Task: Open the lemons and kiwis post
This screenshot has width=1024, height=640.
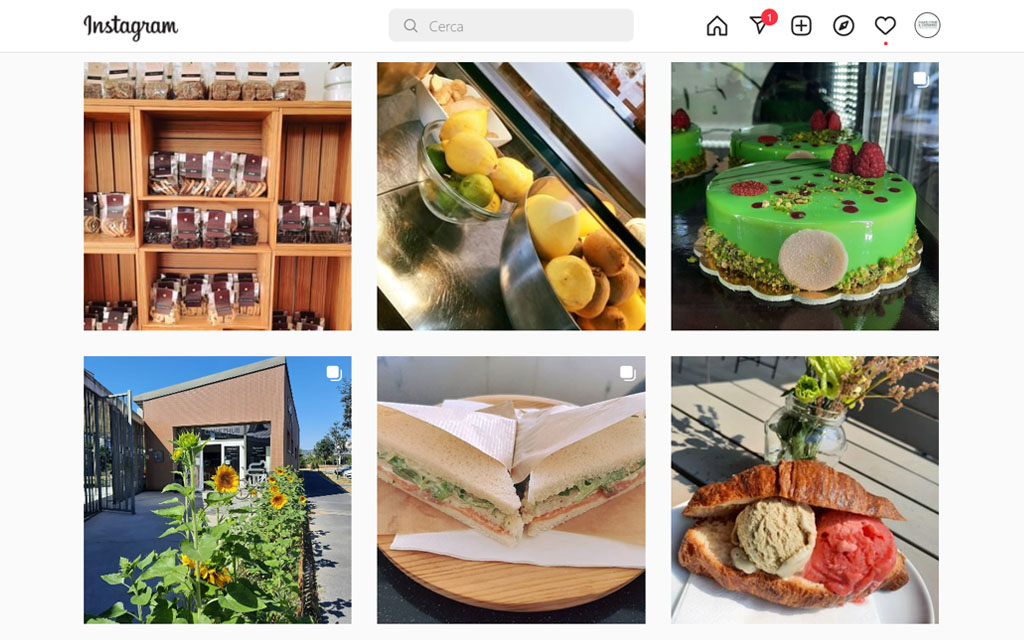Action: tap(511, 196)
